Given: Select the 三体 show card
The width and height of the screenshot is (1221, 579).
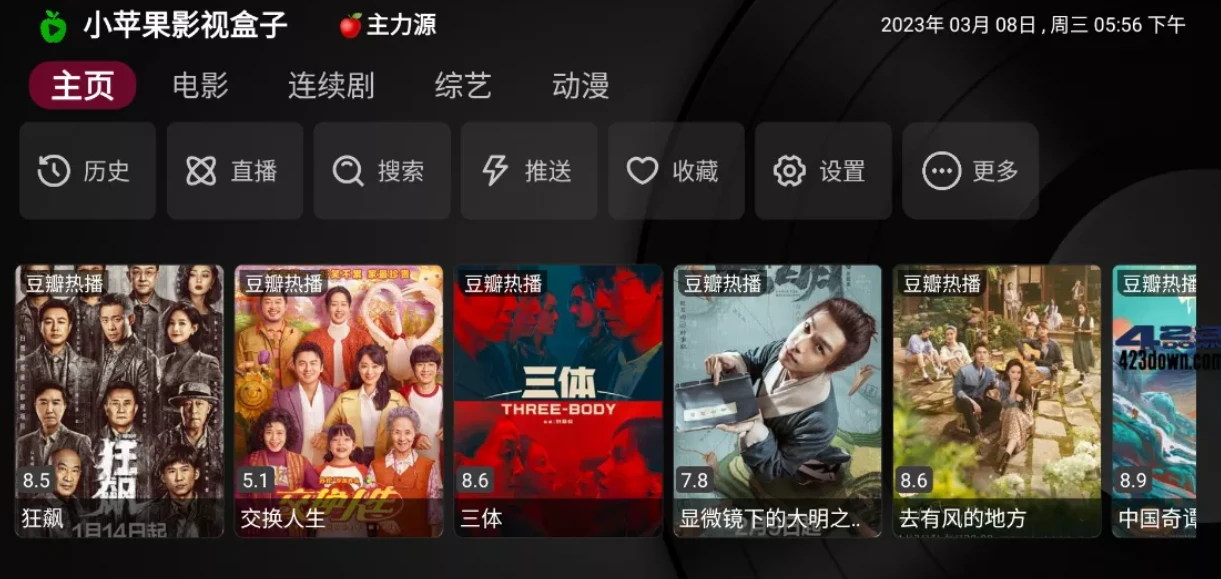Looking at the screenshot, I should 558,400.
